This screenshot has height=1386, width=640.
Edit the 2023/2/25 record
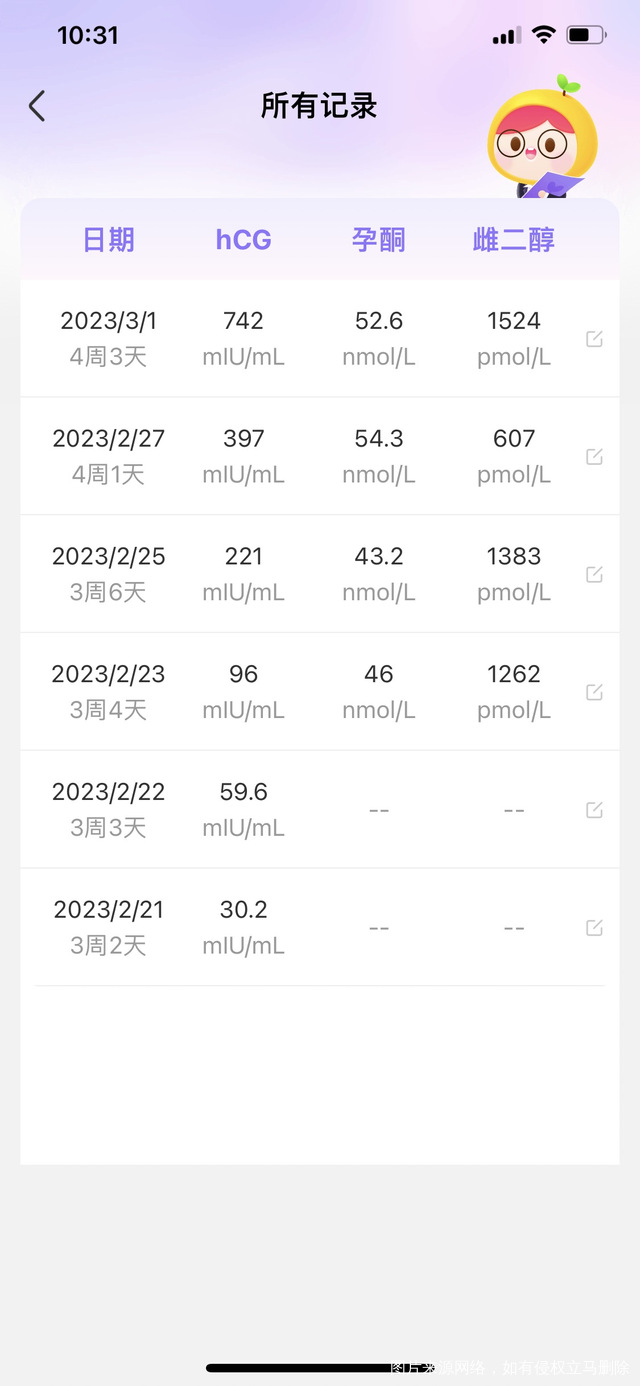pos(594,574)
